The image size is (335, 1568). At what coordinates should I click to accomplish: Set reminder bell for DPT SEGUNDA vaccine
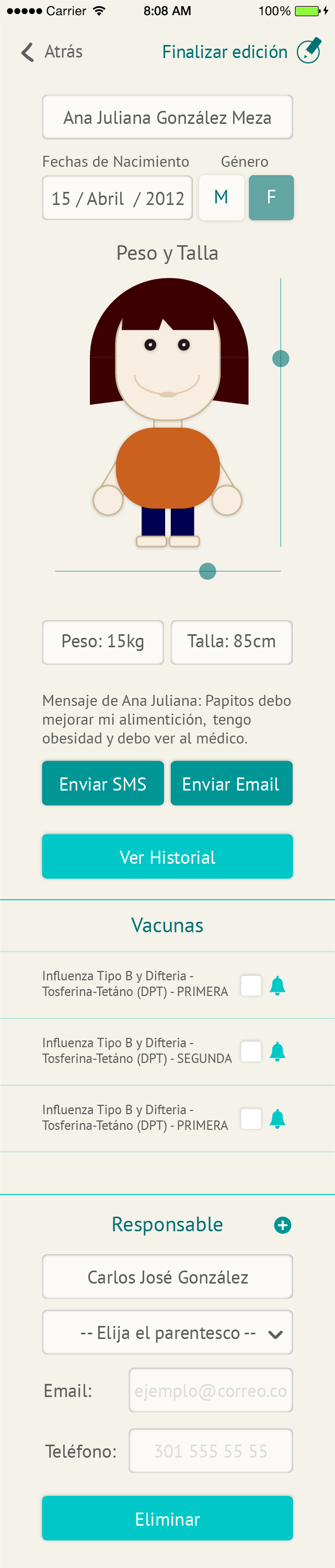277,1051
